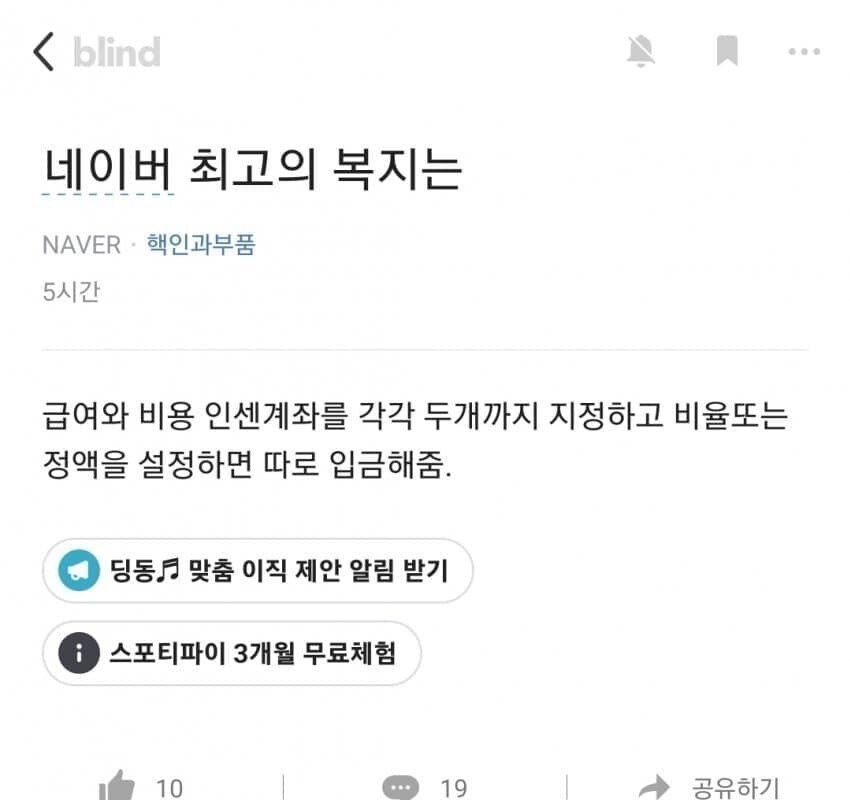Bookmark this Blind post

(727, 51)
